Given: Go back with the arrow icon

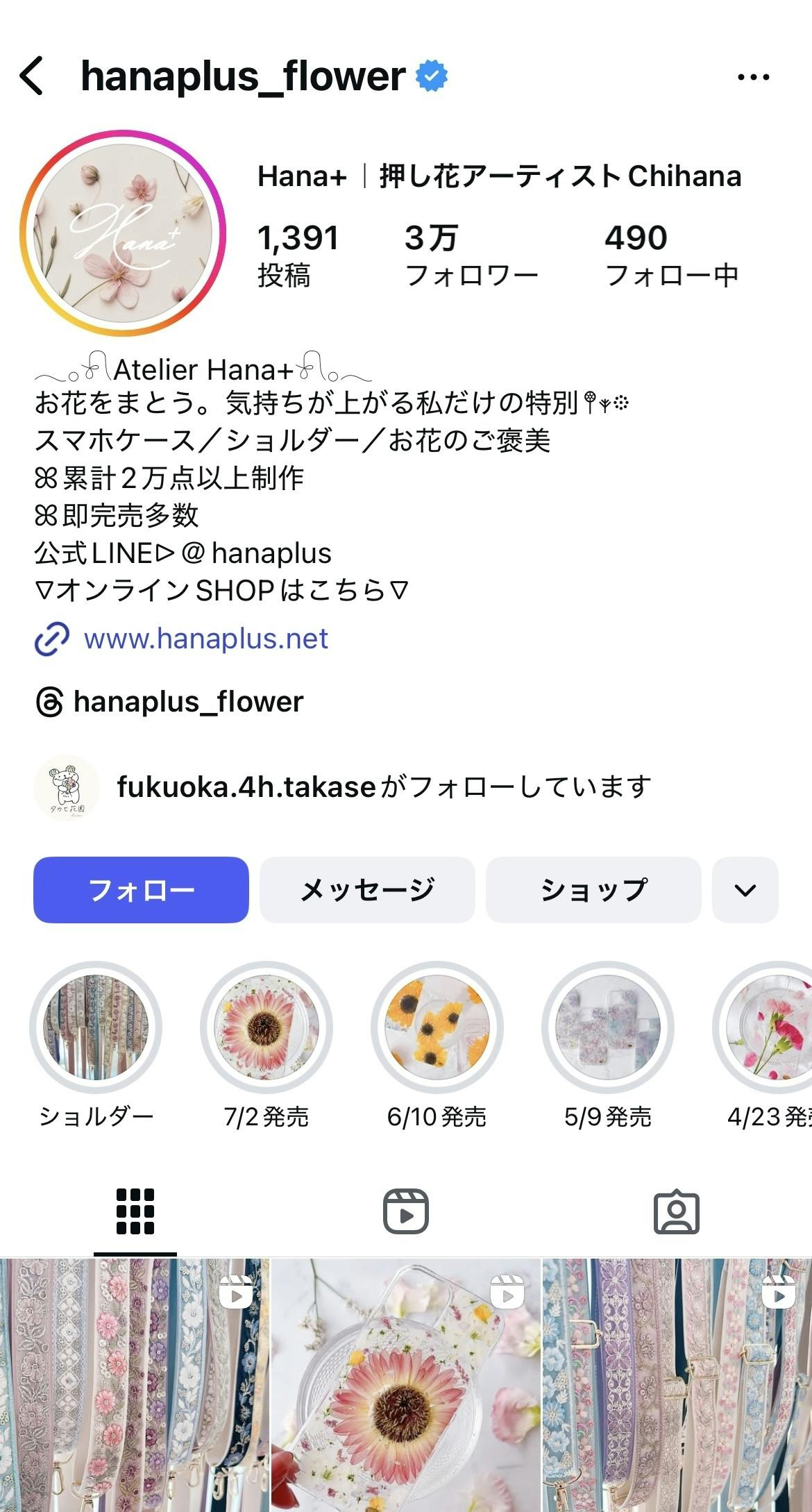Looking at the screenshot, I should 32,76.
